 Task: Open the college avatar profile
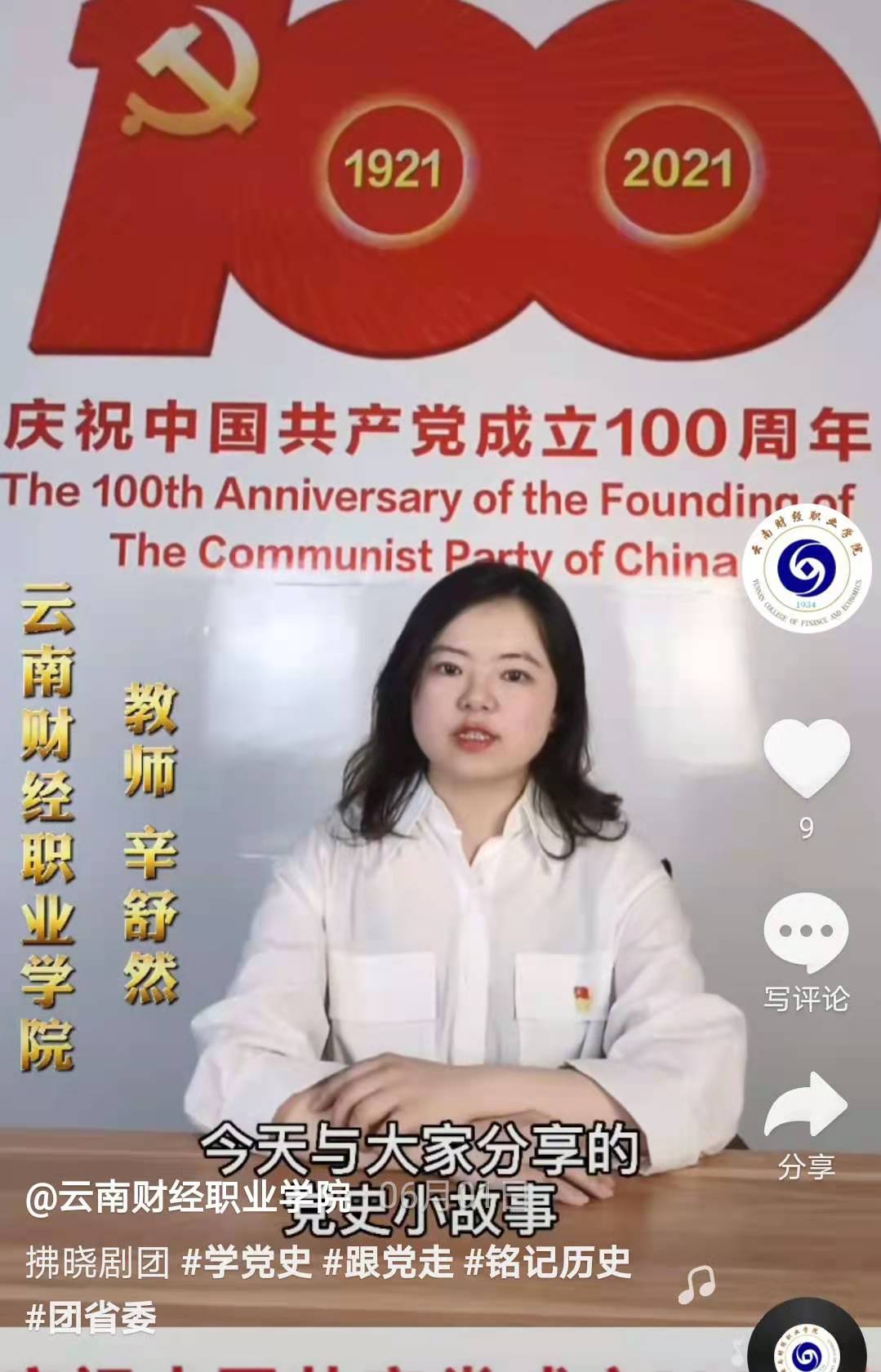[806, 567]
